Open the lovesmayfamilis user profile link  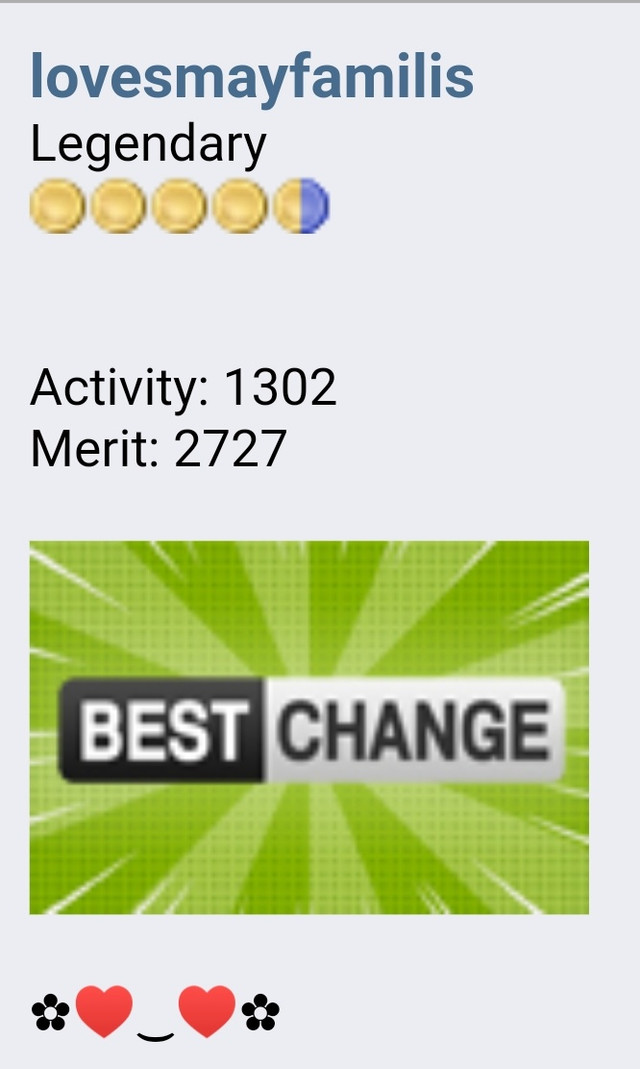(x=252, y=76)
